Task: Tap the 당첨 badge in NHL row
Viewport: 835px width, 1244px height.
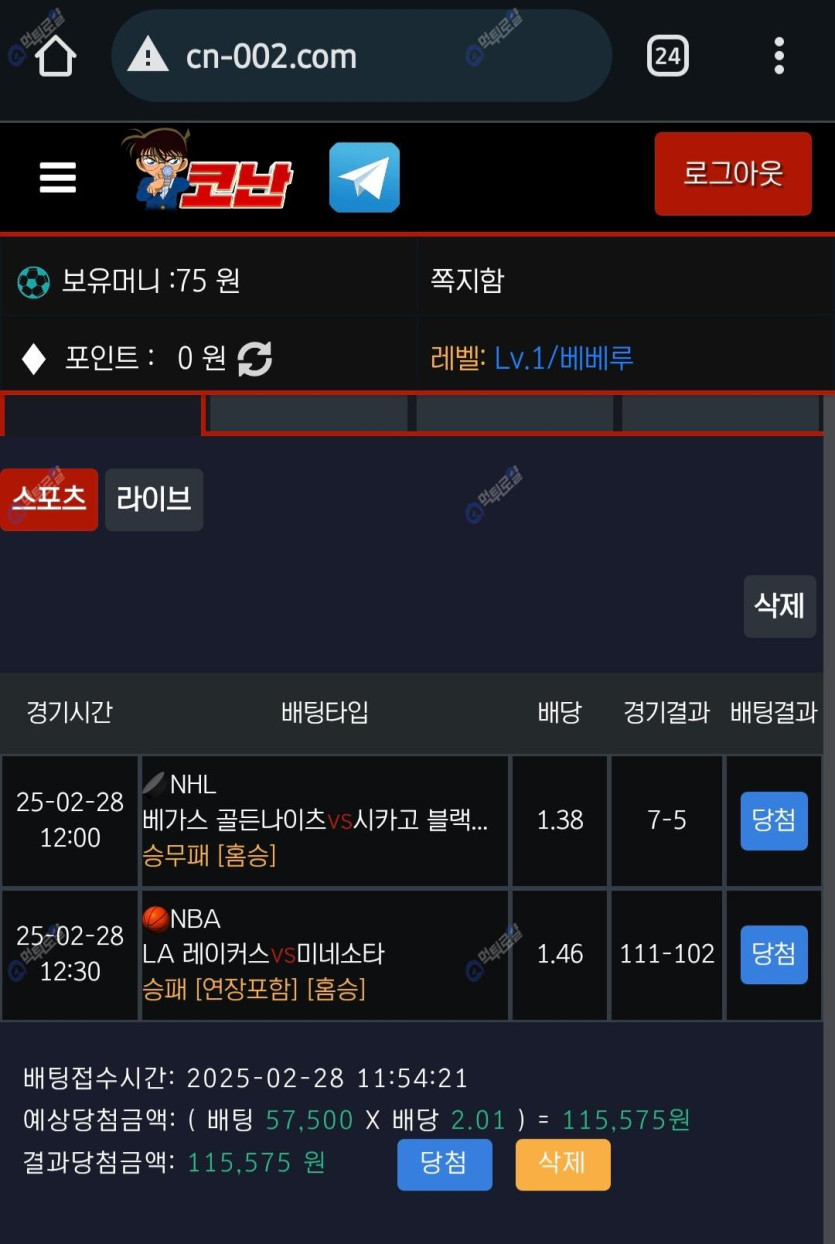Action: pyautogui.click(x=773, y=820)
